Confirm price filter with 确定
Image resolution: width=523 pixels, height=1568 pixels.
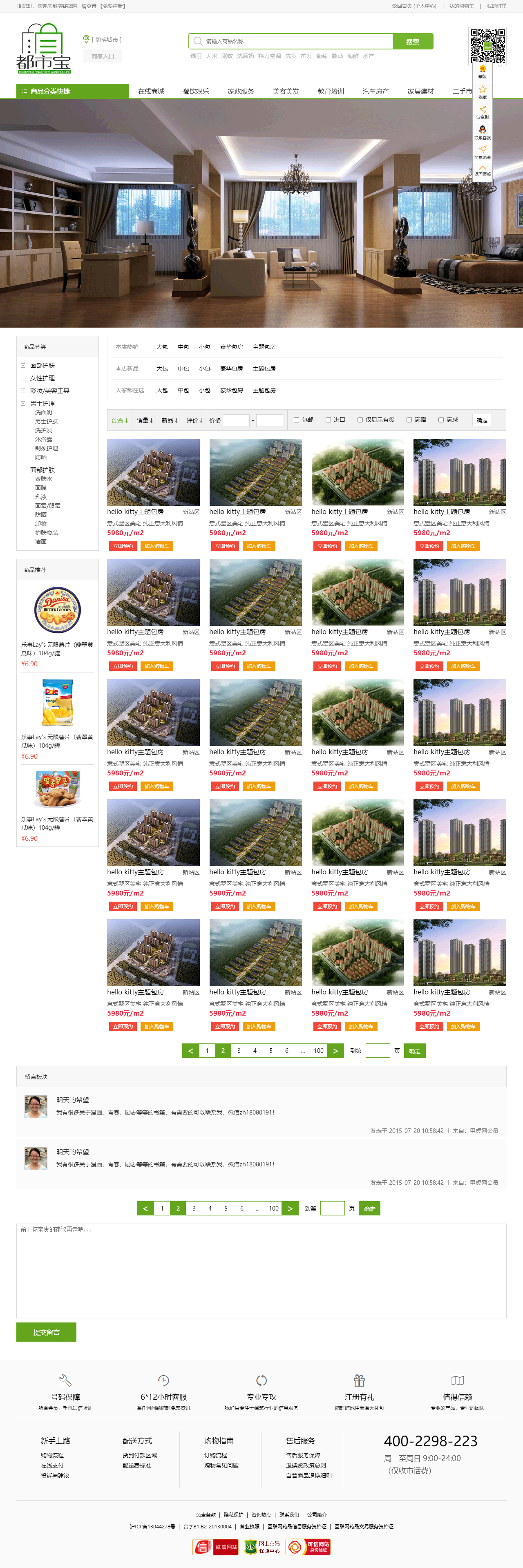tap(482, 420)
